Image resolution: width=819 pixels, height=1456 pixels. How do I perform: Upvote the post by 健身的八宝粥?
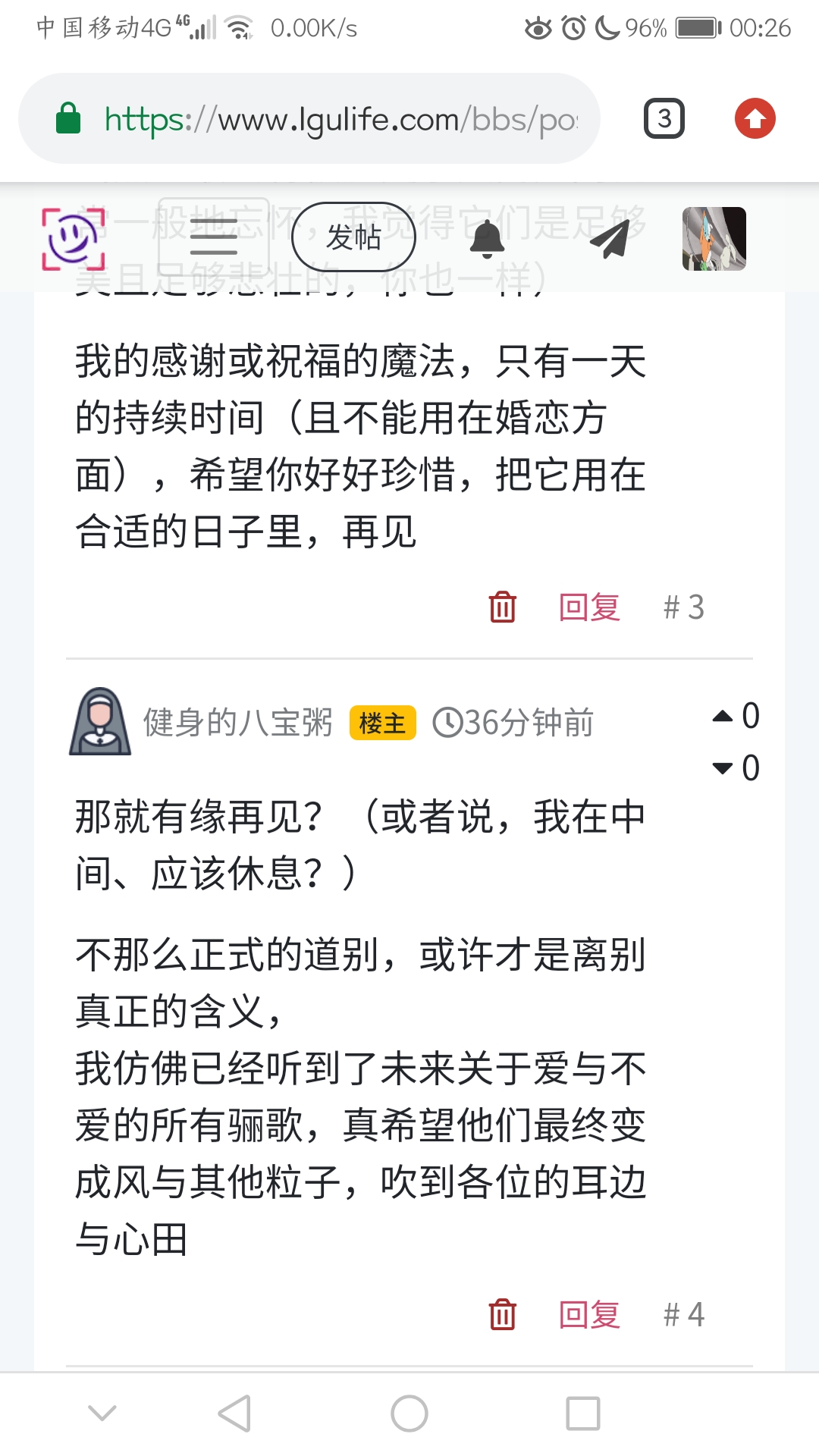(723, 716)
